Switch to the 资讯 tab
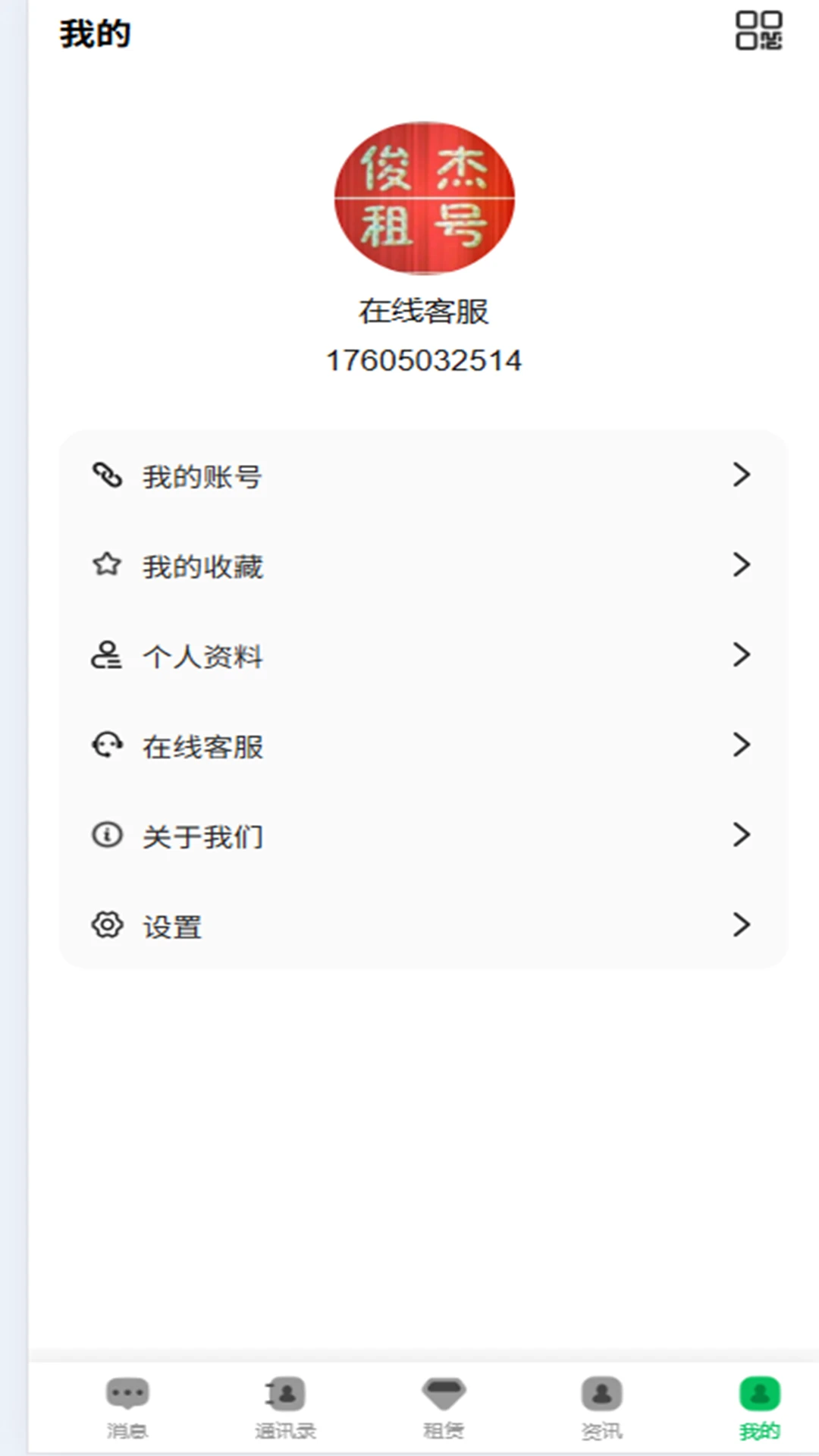This screenshot has height=1456, width=819. coord(602,1407)
